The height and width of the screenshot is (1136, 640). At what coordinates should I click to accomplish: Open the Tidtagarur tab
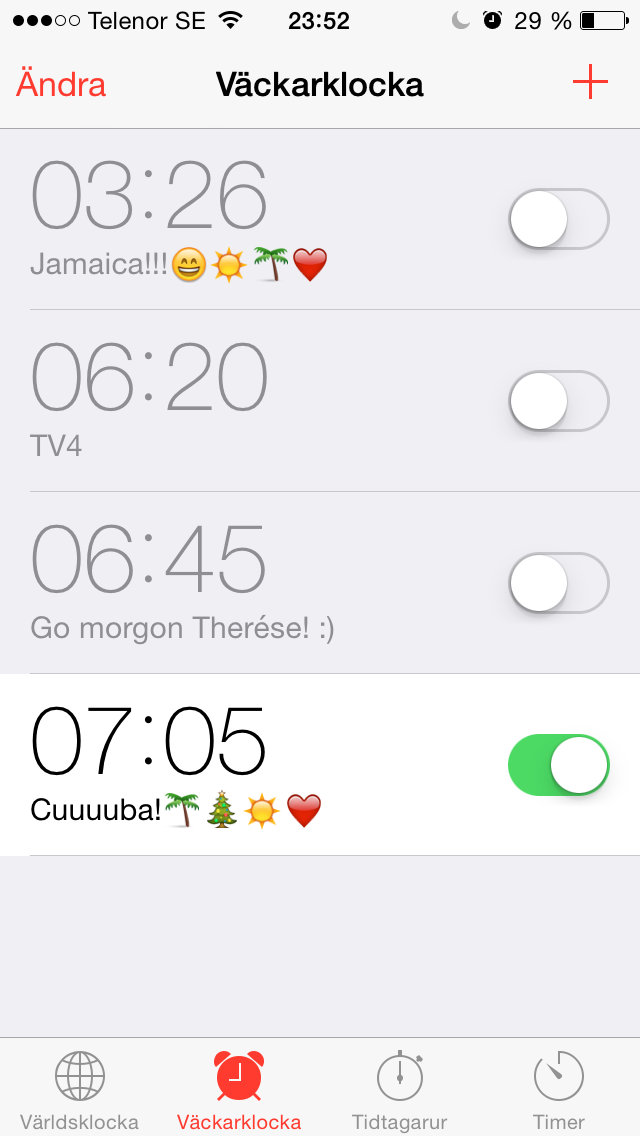point(399,1090)
